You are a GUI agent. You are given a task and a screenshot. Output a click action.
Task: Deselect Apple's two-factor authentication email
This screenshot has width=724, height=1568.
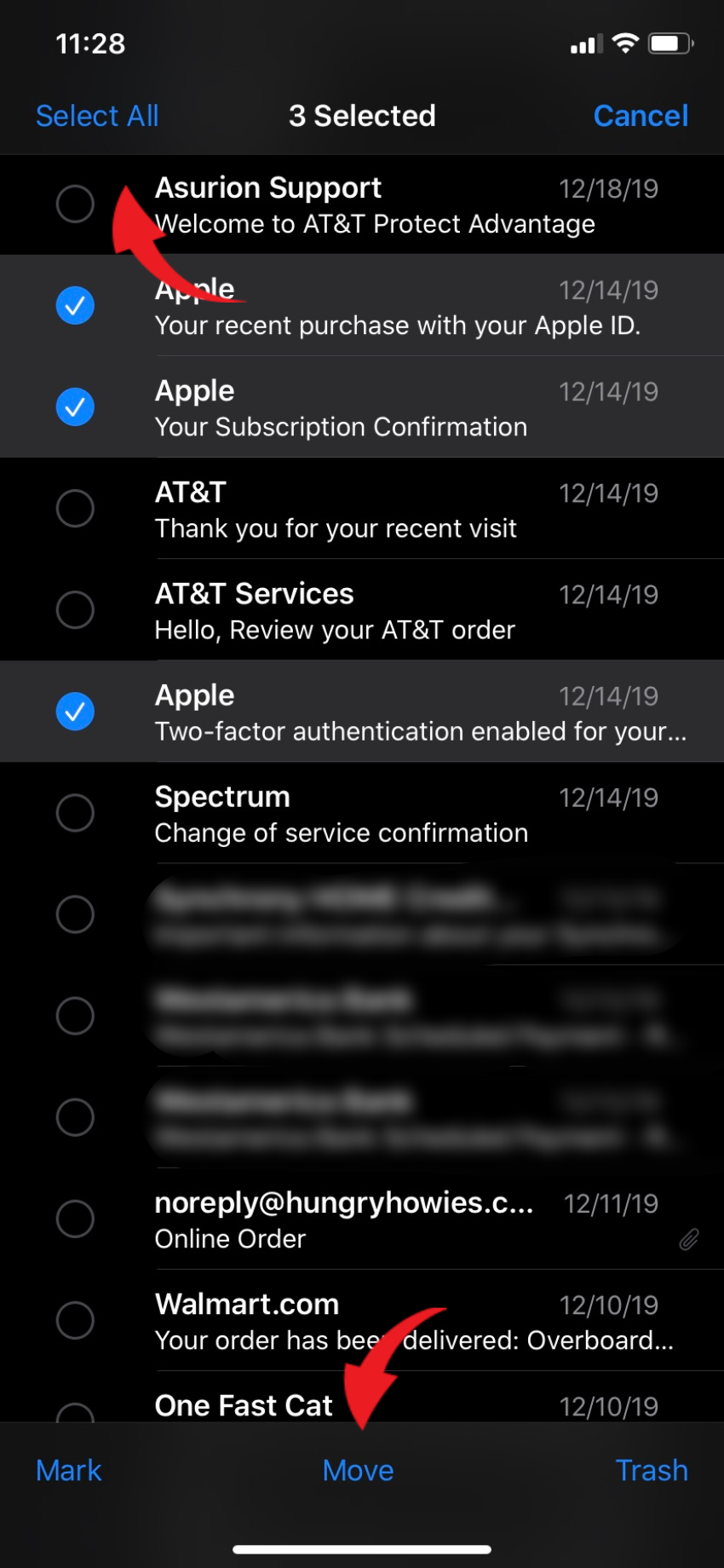75,711
